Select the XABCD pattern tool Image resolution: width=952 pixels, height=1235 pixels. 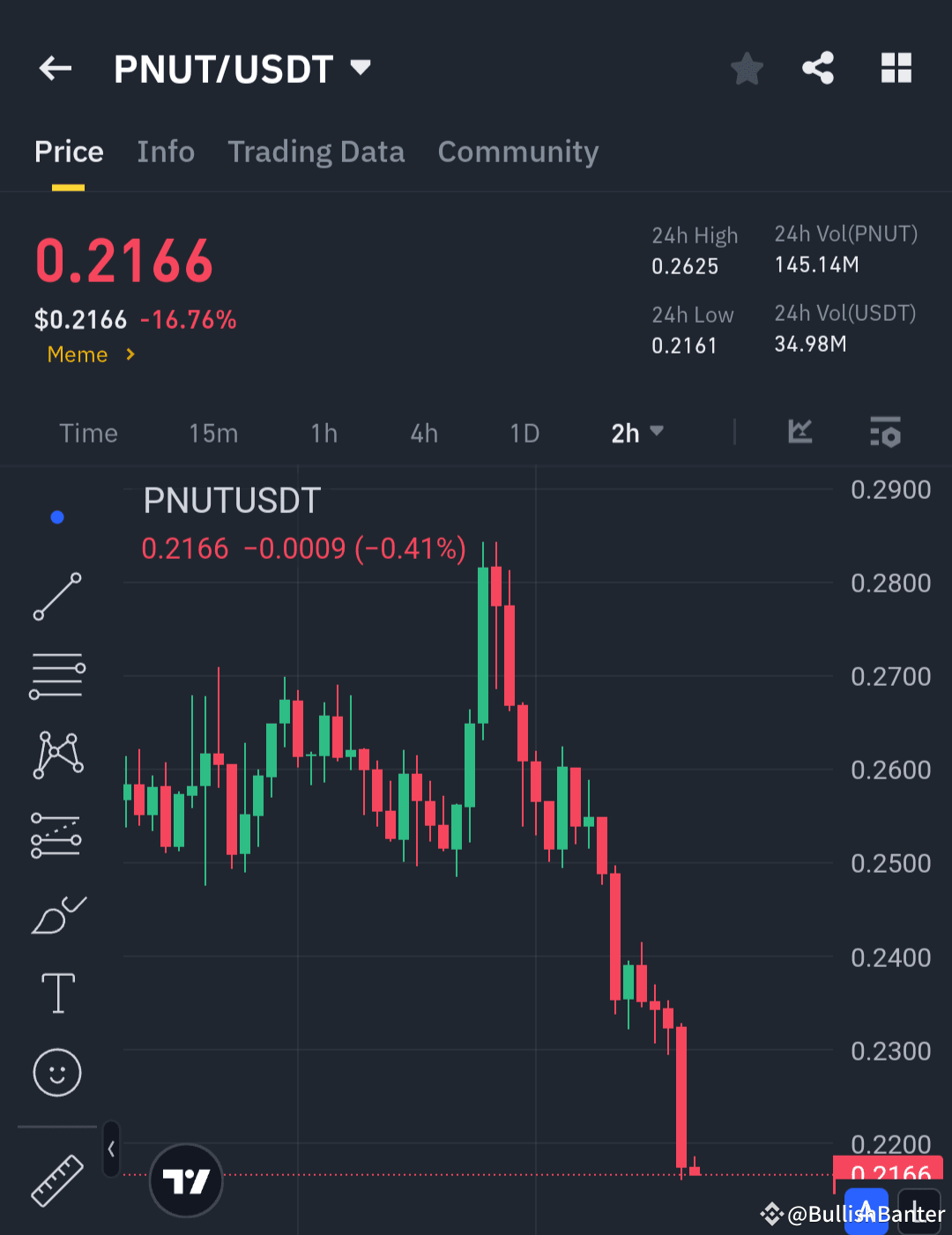point(56,754)
